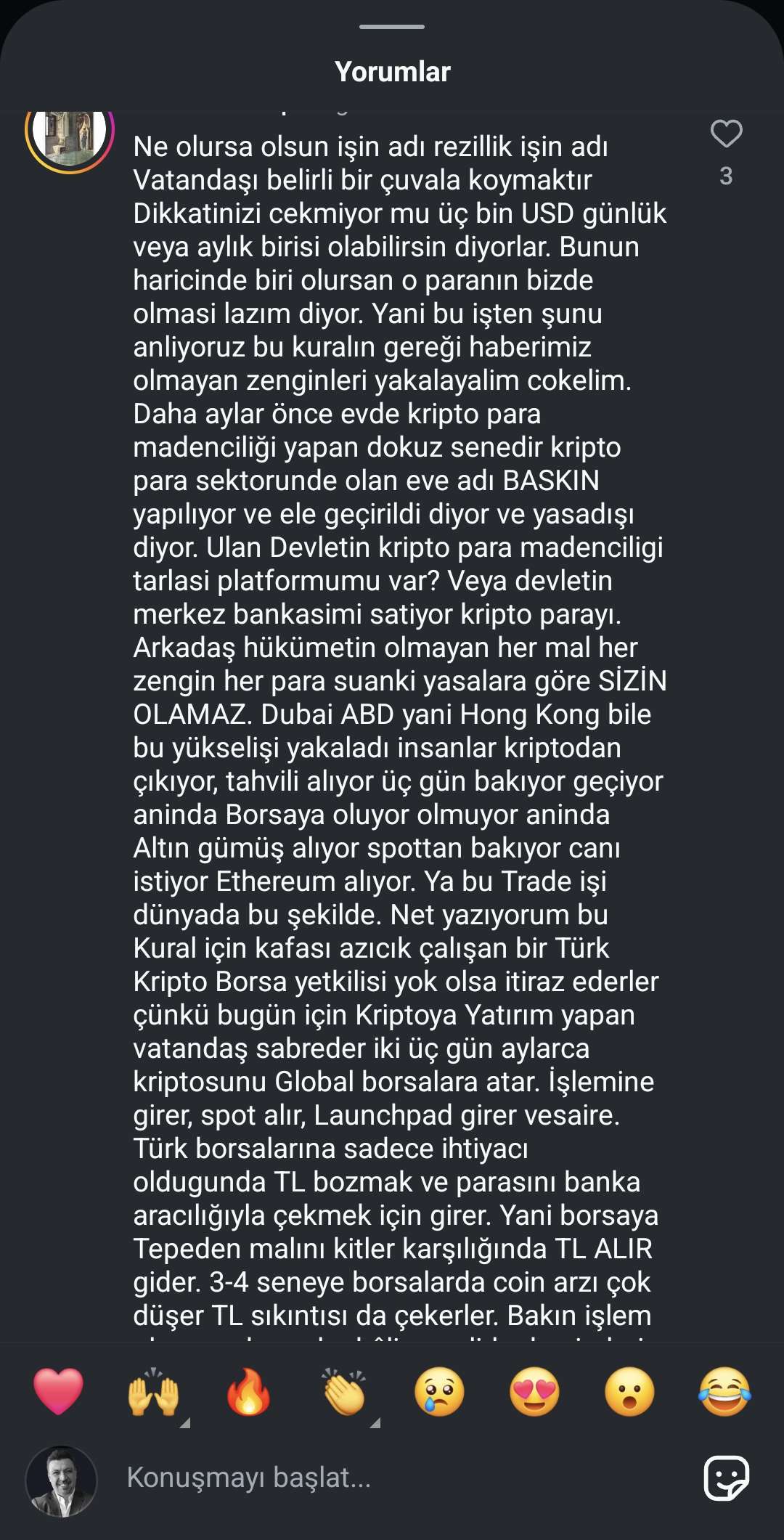
Task: Add the surprised face emoji
Action: click(x=629, y=1391)
